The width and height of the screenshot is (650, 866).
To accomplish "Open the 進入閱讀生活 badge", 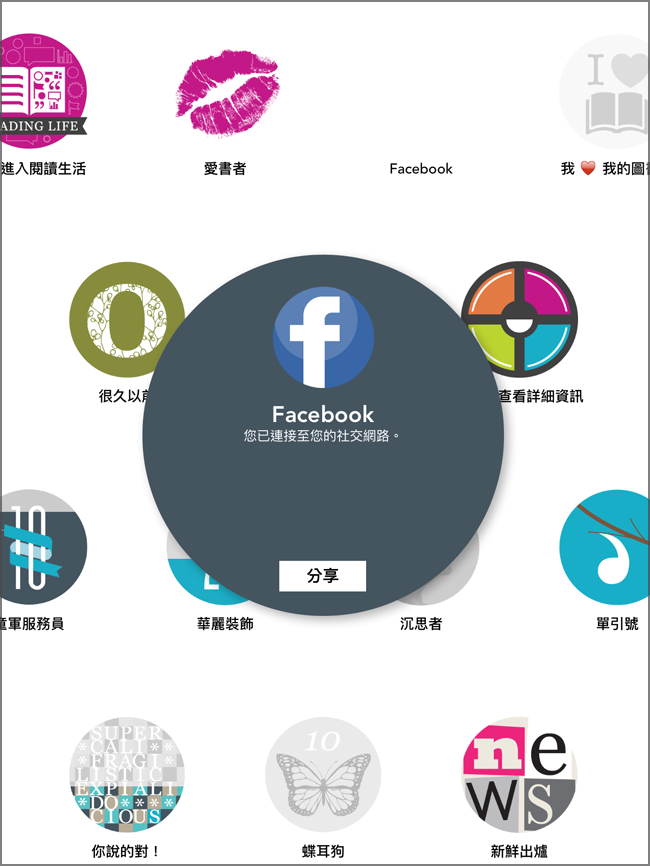I will [42, 91].
